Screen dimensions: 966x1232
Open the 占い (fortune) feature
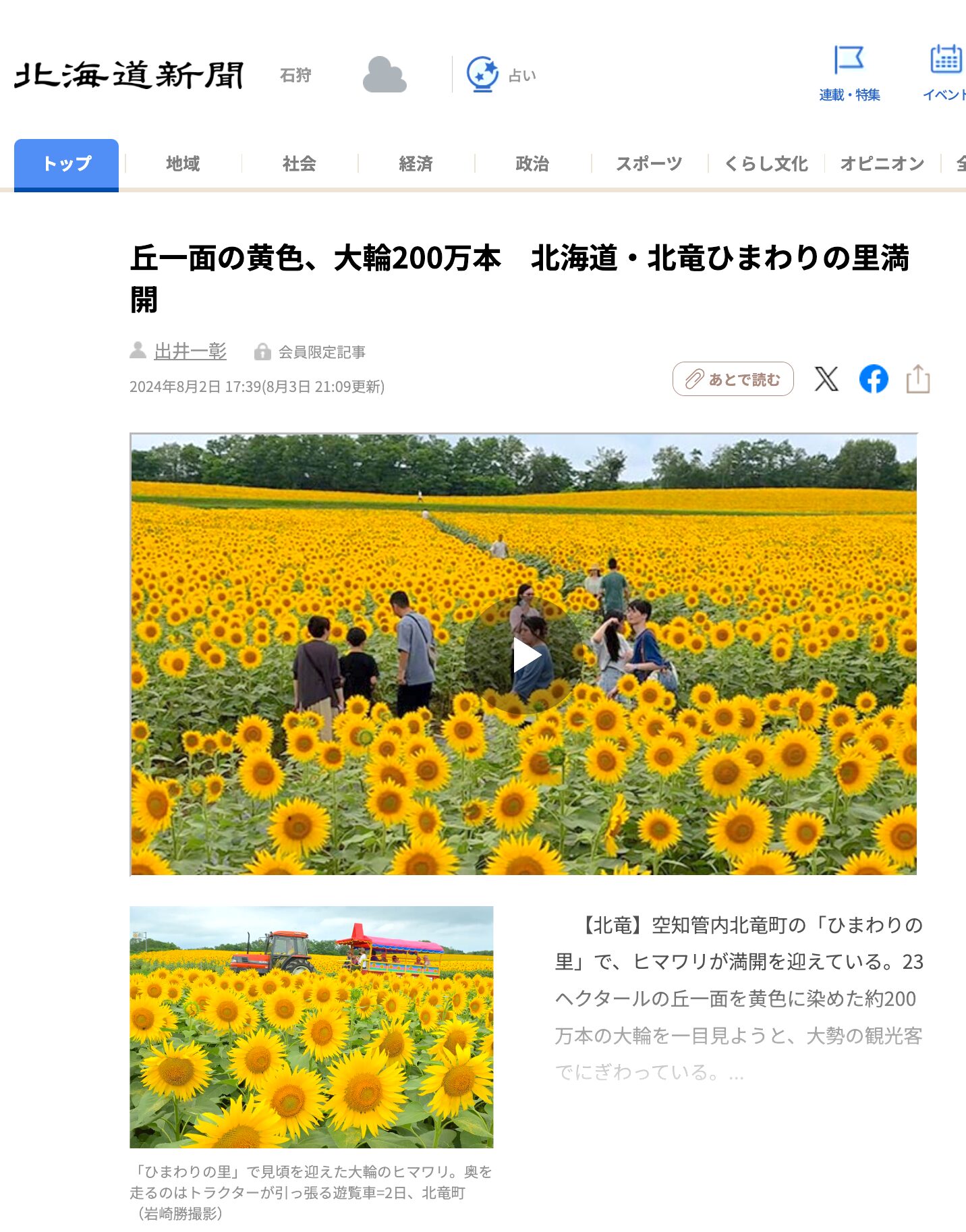coord(482,76)
